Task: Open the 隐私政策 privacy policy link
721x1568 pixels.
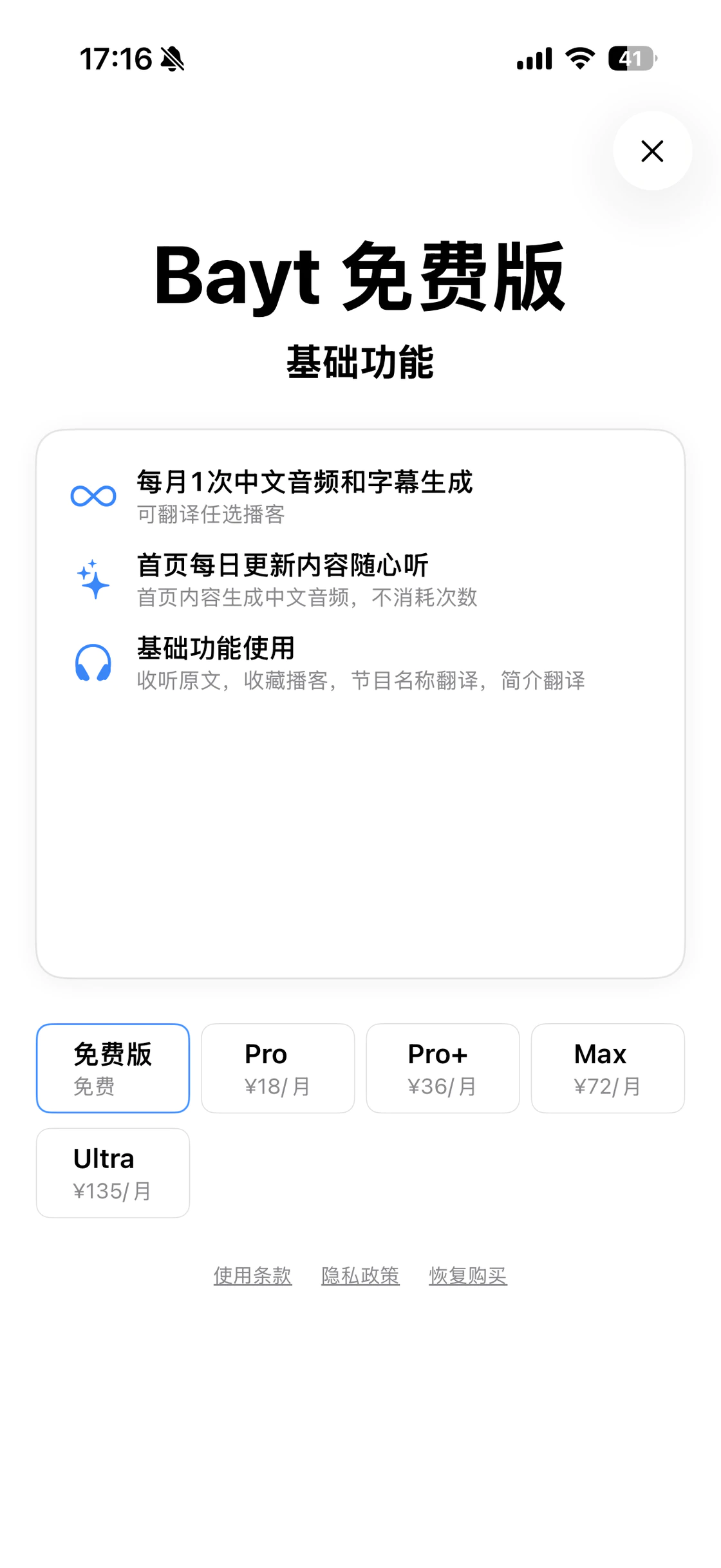Action: pos(360,1276)
